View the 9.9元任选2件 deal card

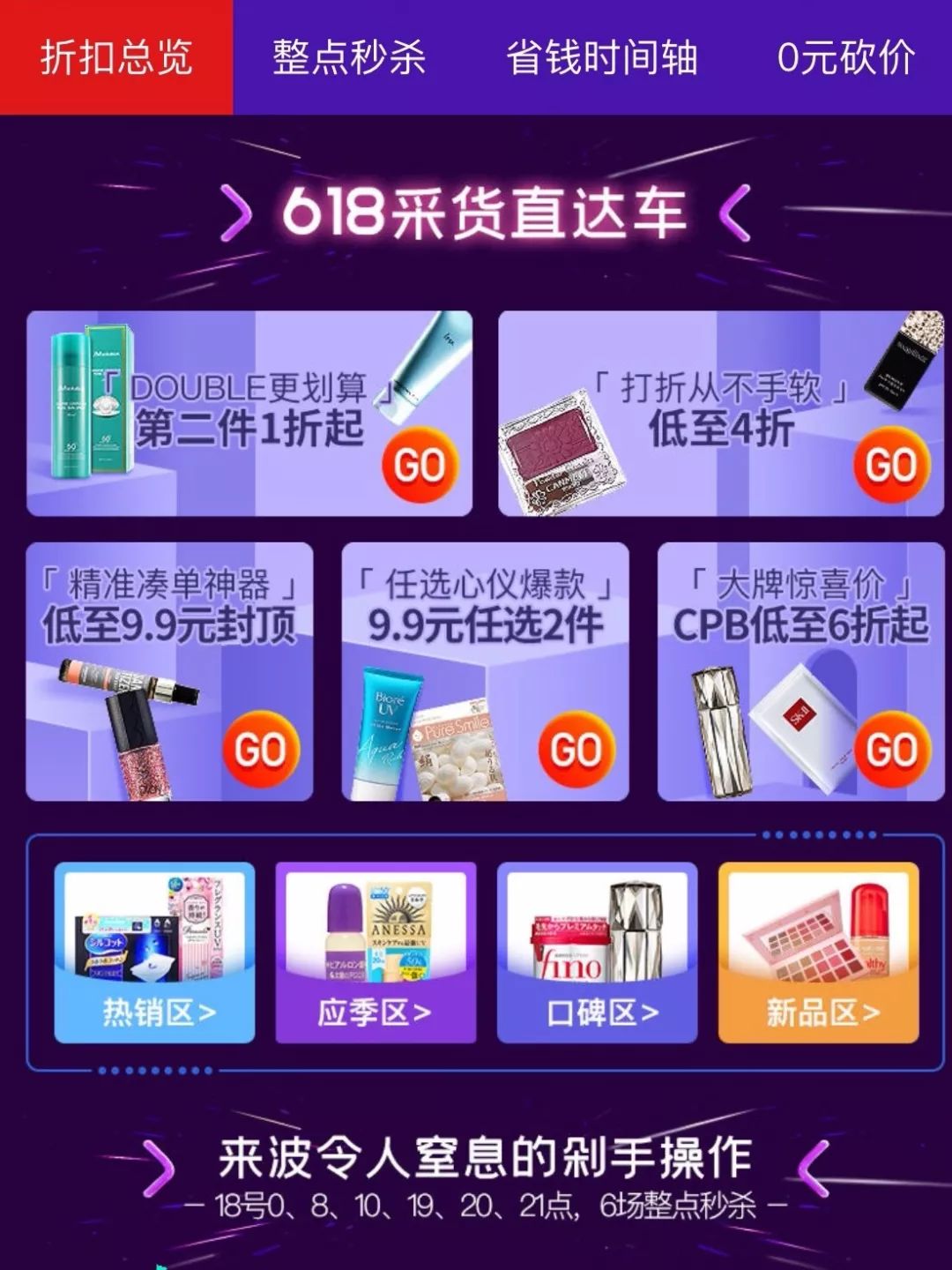485,672
